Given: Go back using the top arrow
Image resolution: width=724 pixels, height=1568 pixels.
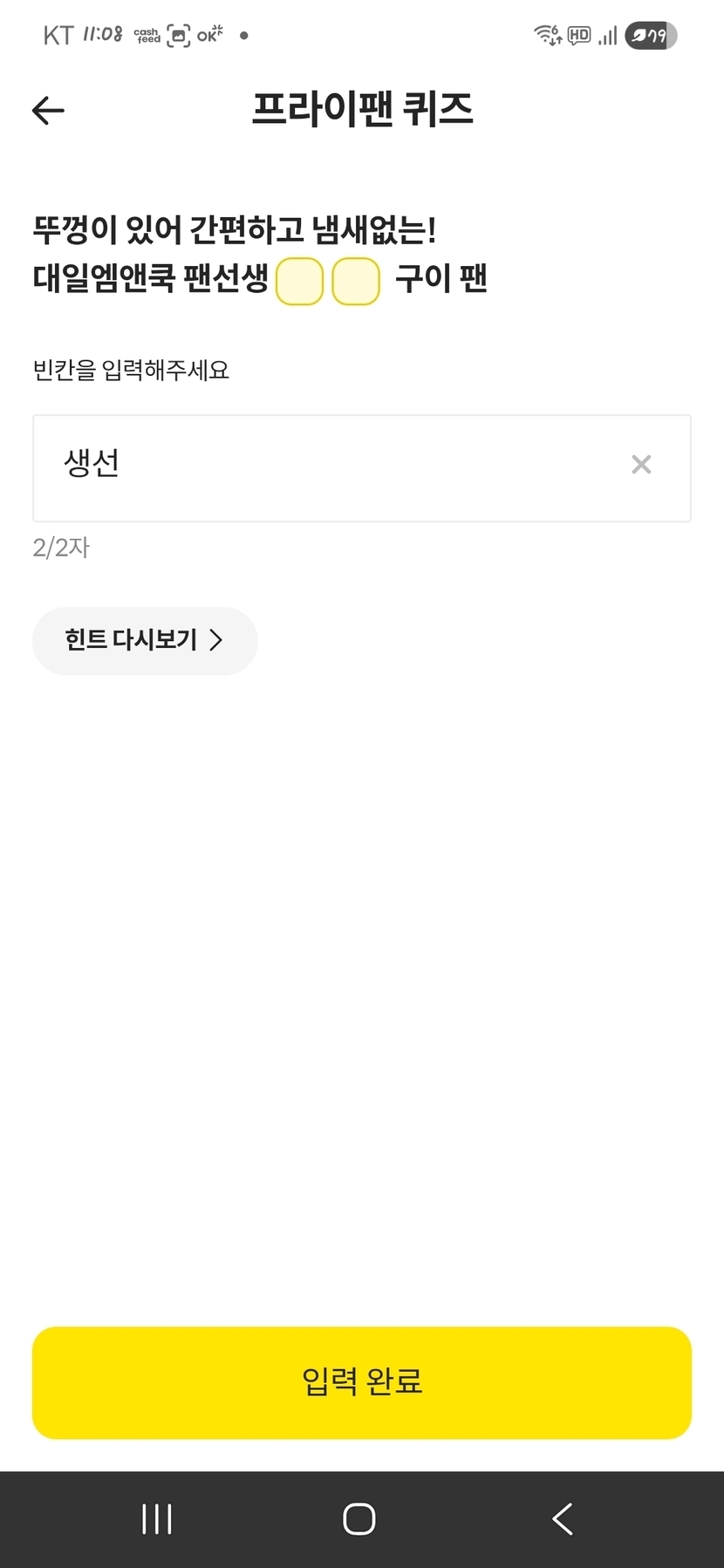Looking at the screenshot, I should [x=48, y=110].
